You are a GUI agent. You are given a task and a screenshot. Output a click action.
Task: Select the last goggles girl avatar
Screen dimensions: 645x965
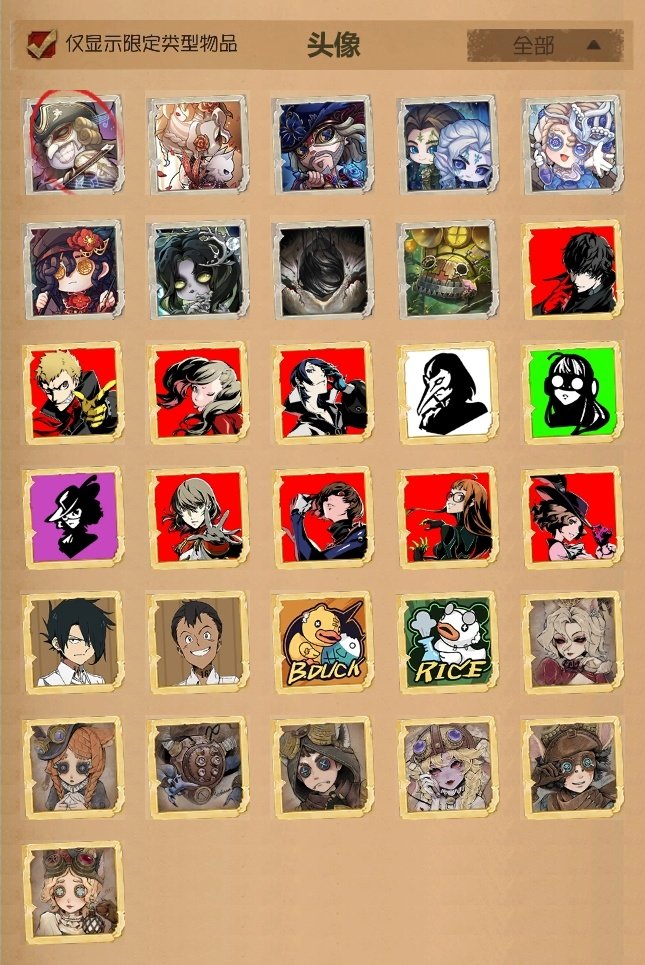pos(72,890)
